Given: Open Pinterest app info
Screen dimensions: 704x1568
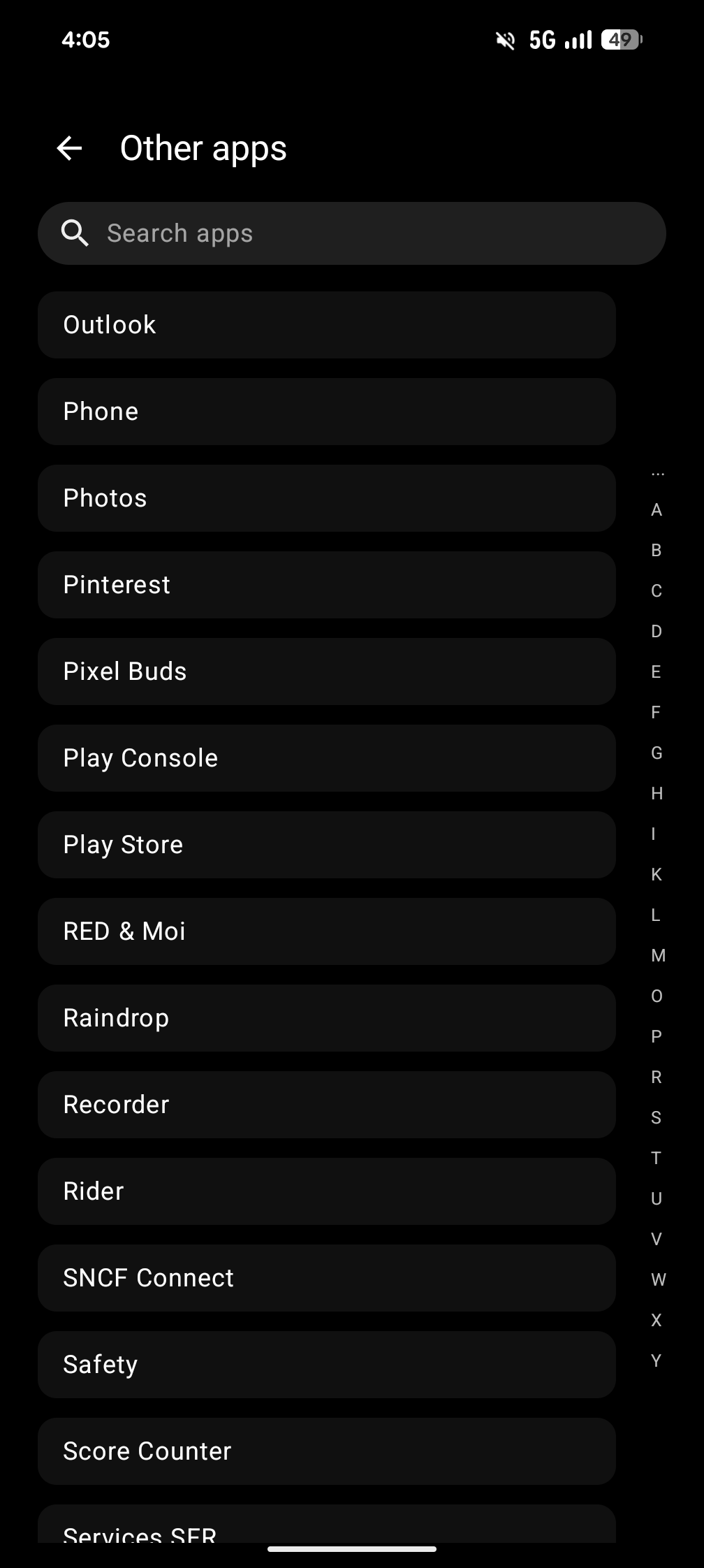Looking at the screenshot, I should [x=326, y=585].
